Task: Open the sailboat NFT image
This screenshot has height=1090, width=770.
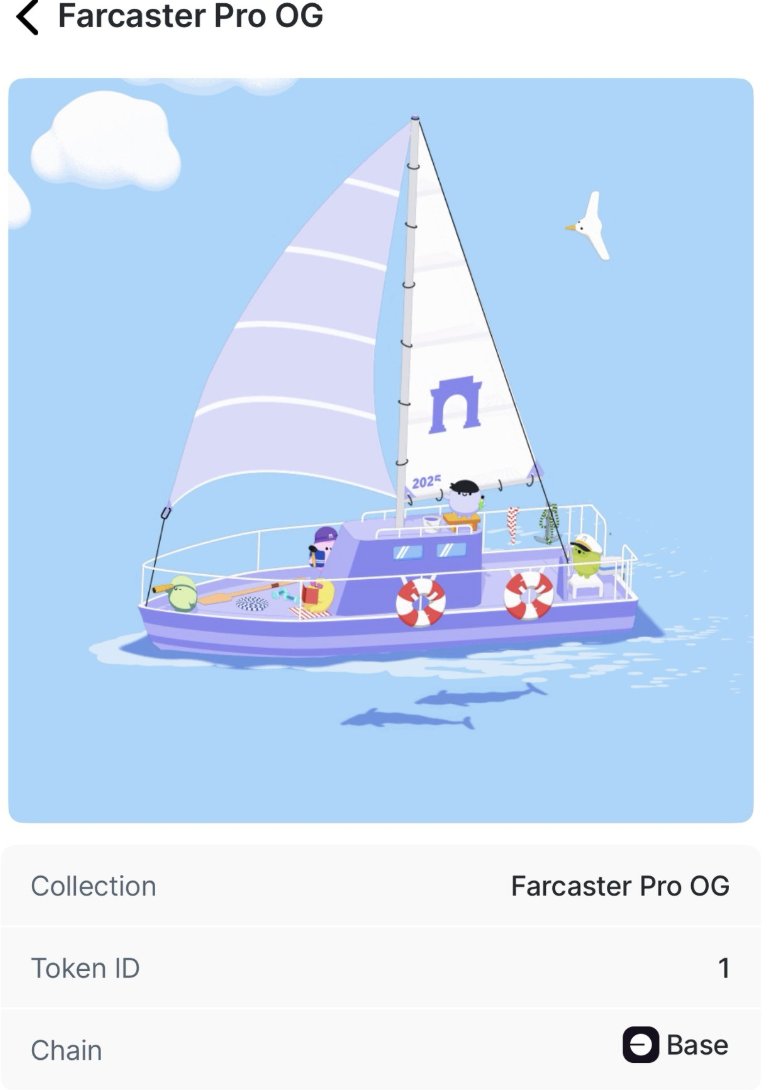Action: [x=380, y=450]
